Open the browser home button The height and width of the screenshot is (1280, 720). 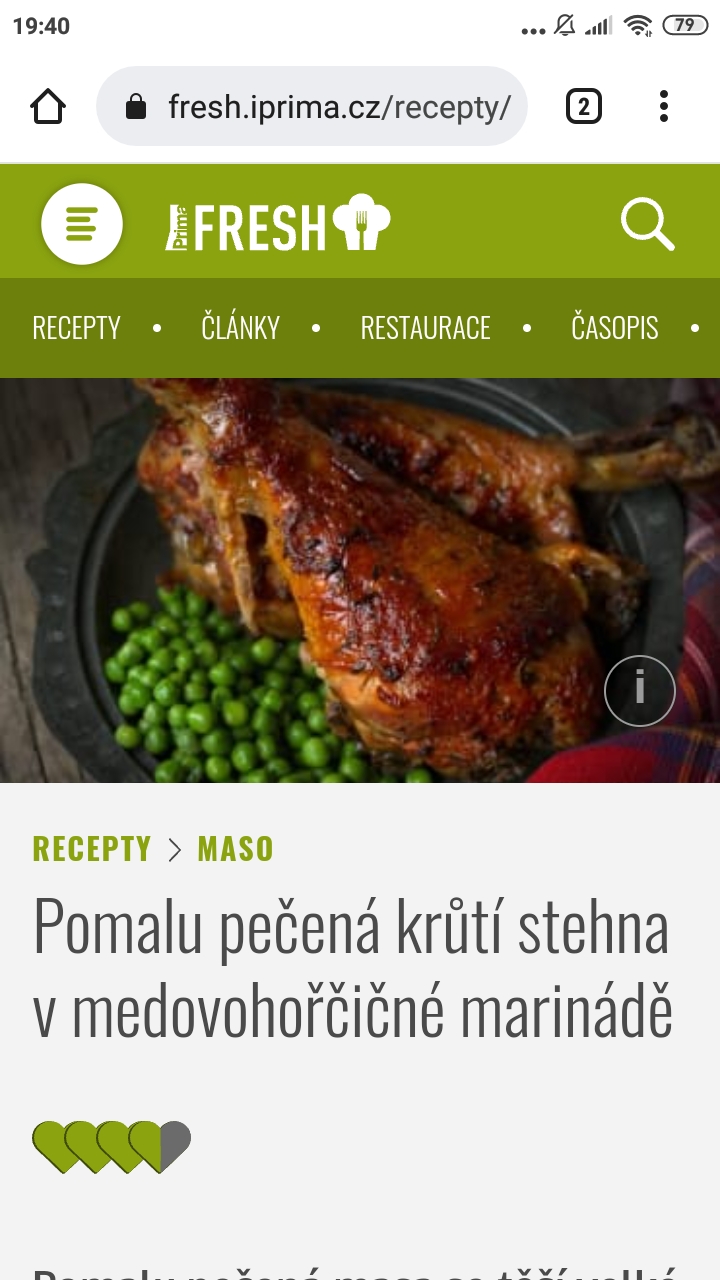coord(48,106)
